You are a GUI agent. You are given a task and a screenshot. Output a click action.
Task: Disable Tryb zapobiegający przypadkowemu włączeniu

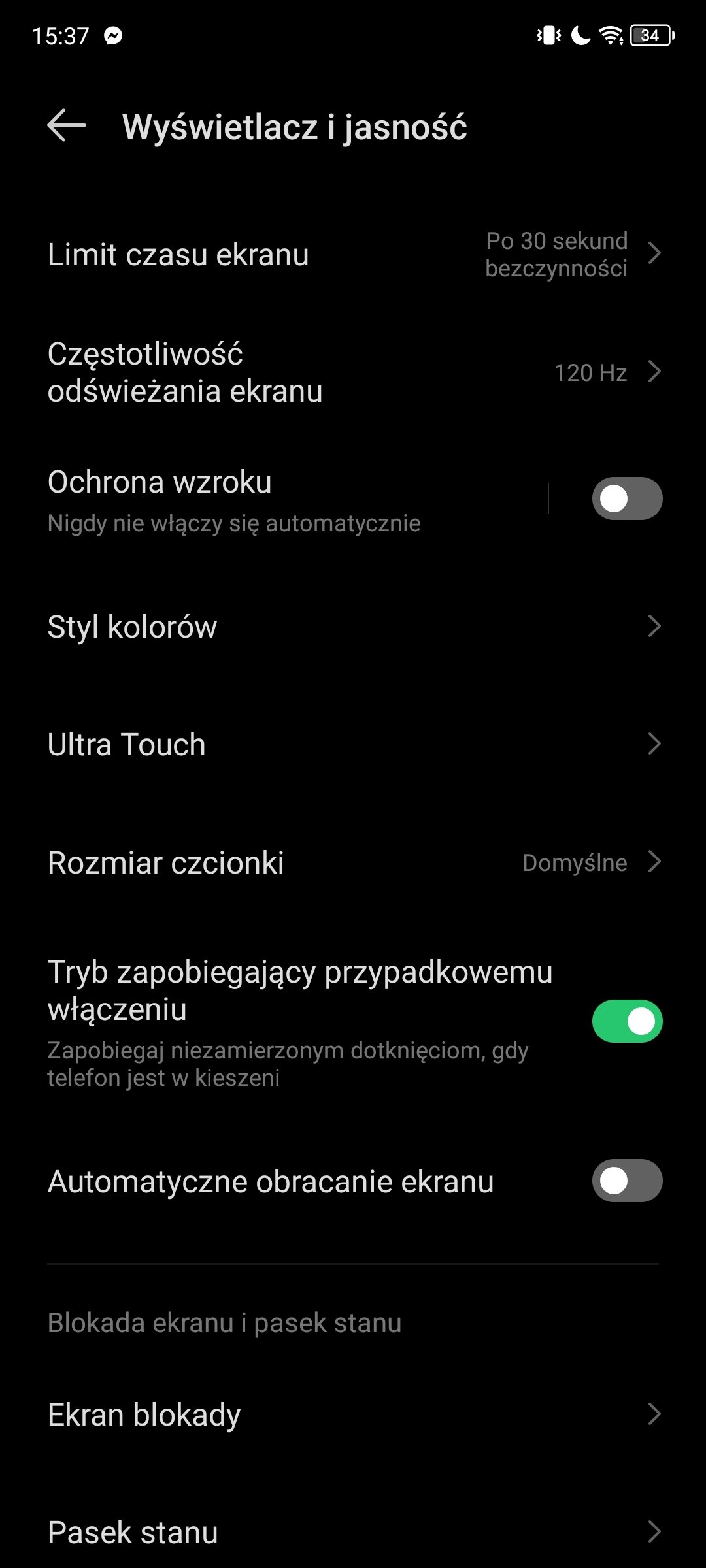tap(627, 1021)
